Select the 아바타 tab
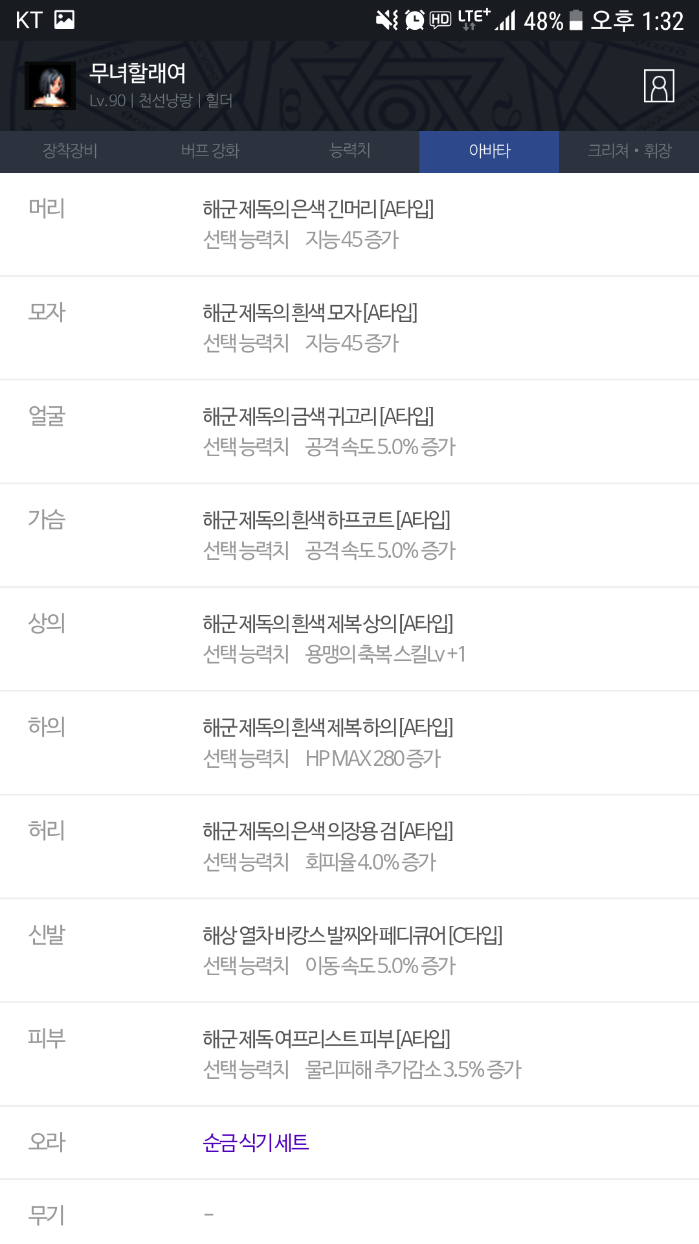This screenshot has height=1244, width=699. click(x=489, y=151)
